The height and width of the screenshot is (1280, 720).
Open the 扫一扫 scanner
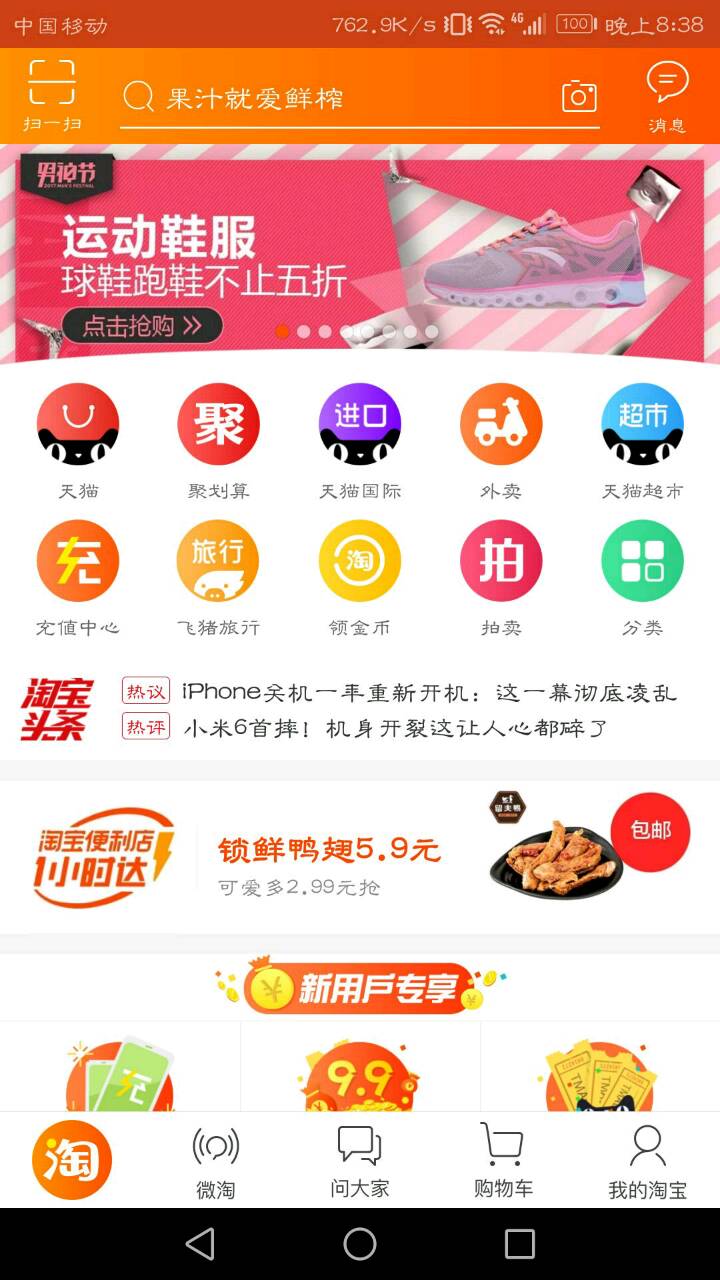[52, 96]
